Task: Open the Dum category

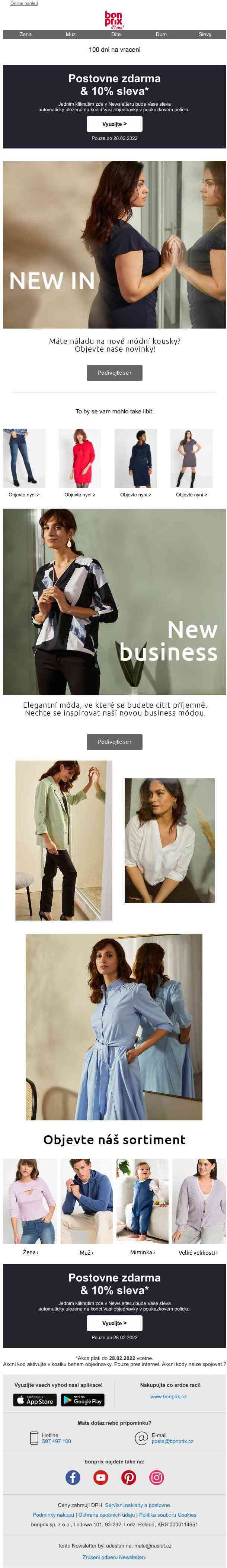Action: coord(161,35)
